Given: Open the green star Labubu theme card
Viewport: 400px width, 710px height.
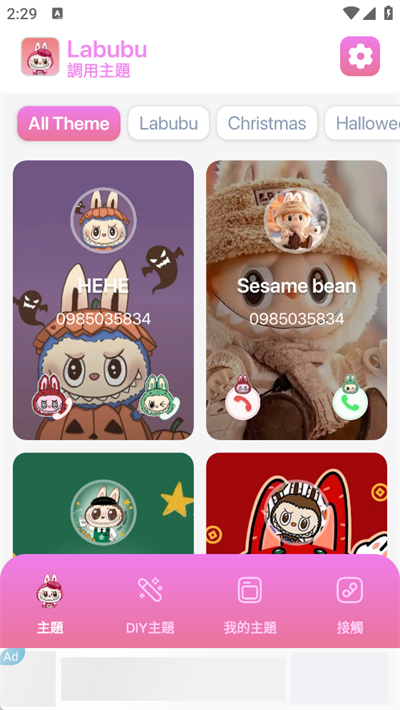Looking at the screenshot, I should click(x=103, y=504).
